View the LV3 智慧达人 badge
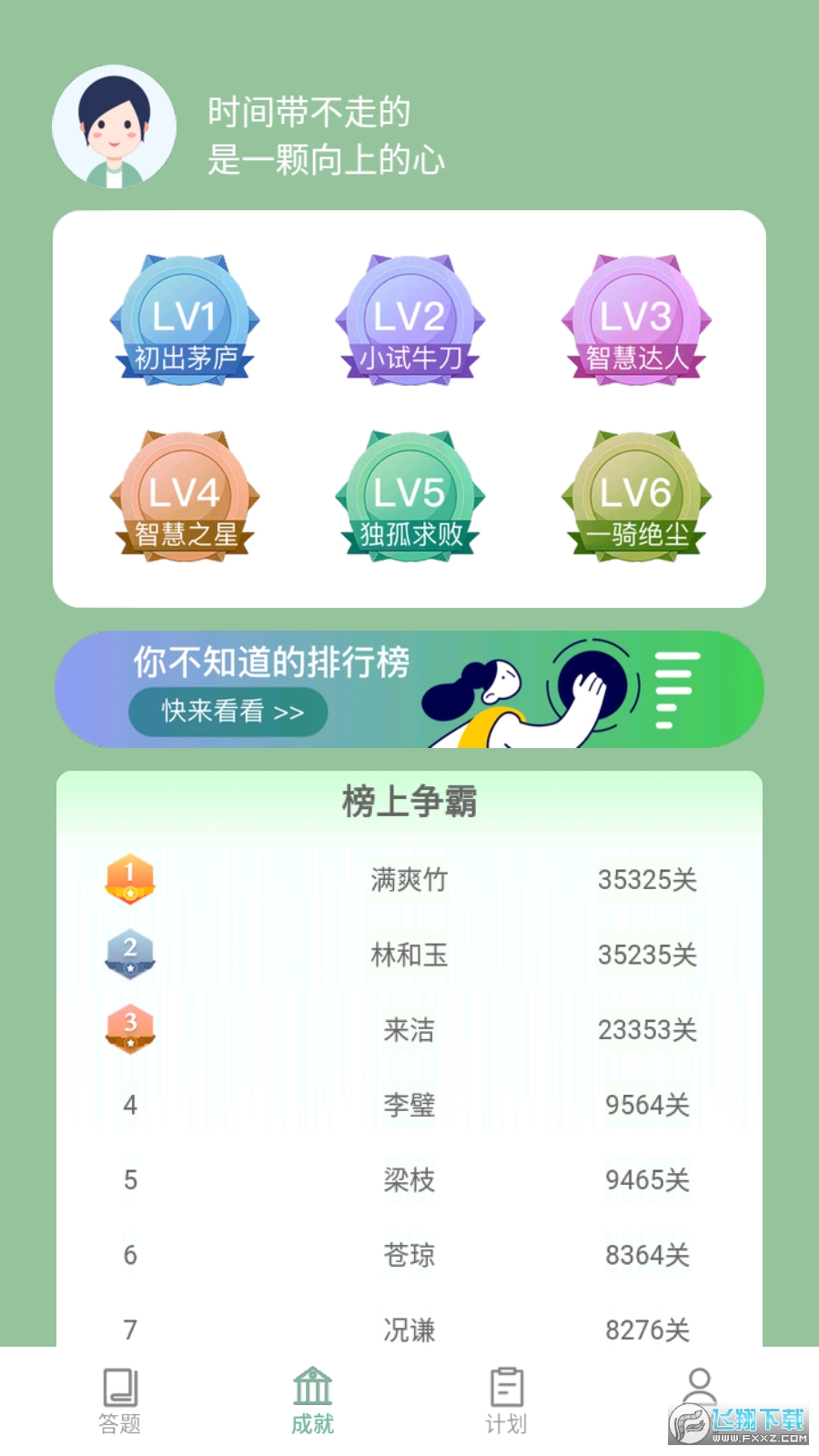The image size is (819, 1456). [x=635, y=320]
